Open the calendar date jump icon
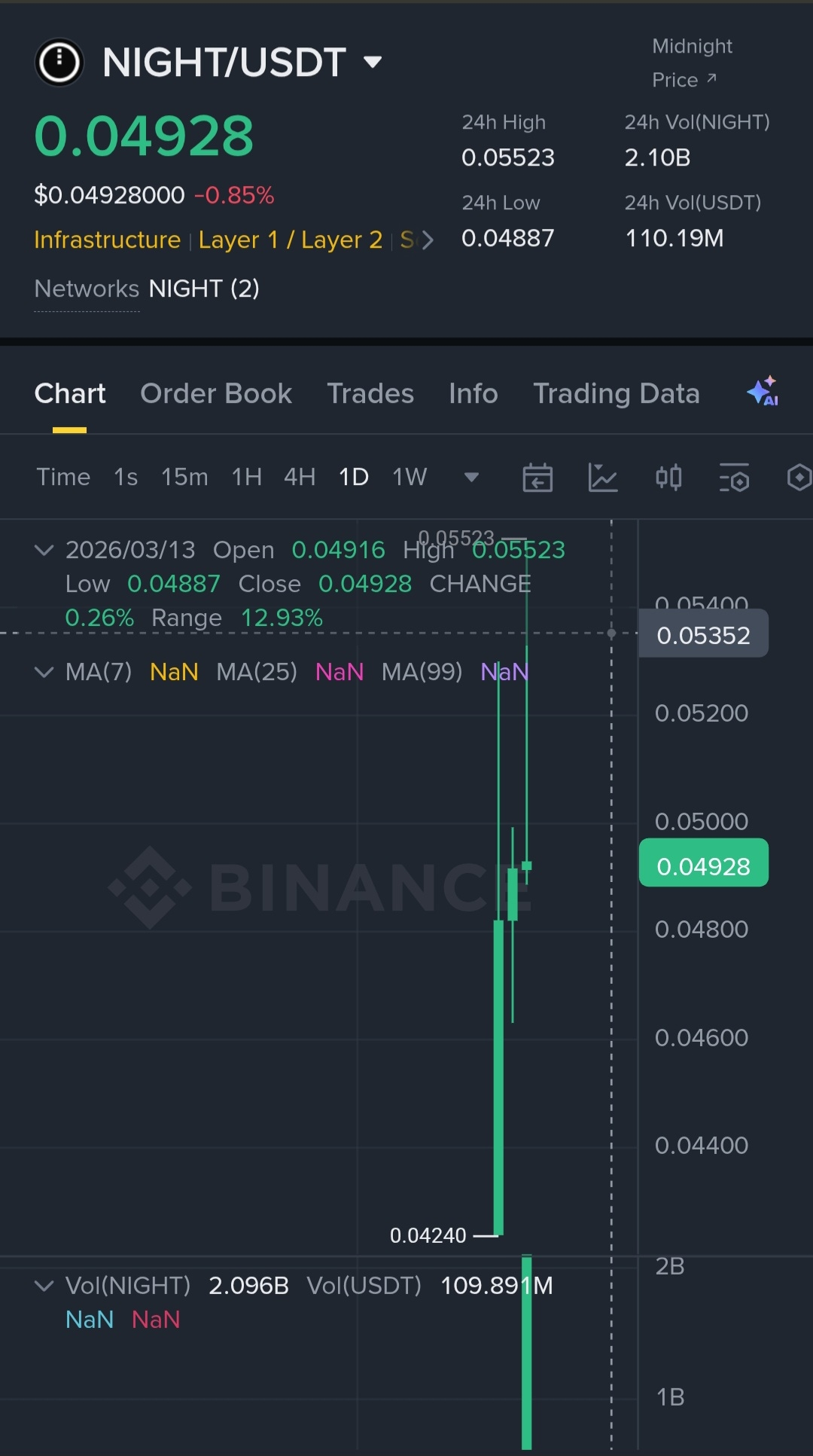This screenshot has height=1456, width=813. point(537,478)
